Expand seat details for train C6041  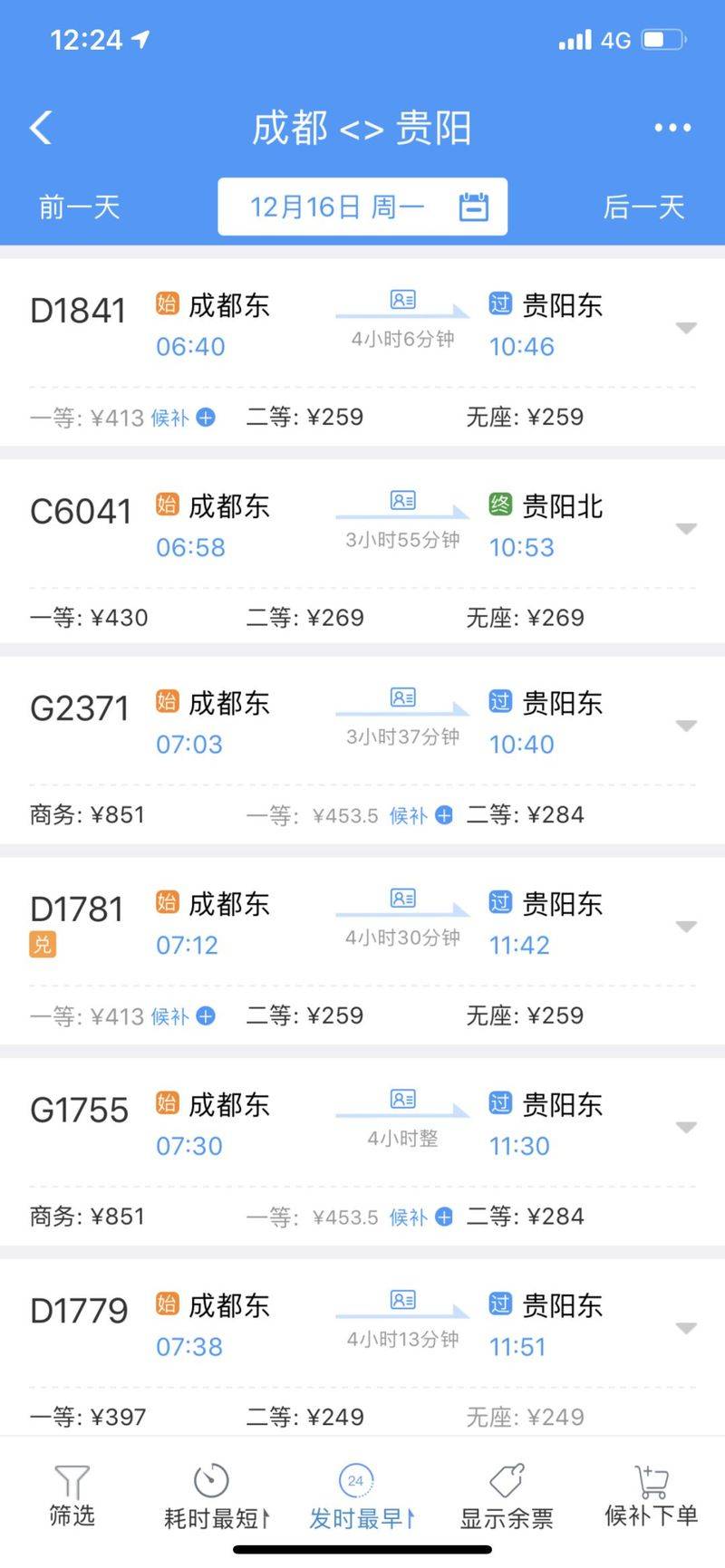pos(684,528)
